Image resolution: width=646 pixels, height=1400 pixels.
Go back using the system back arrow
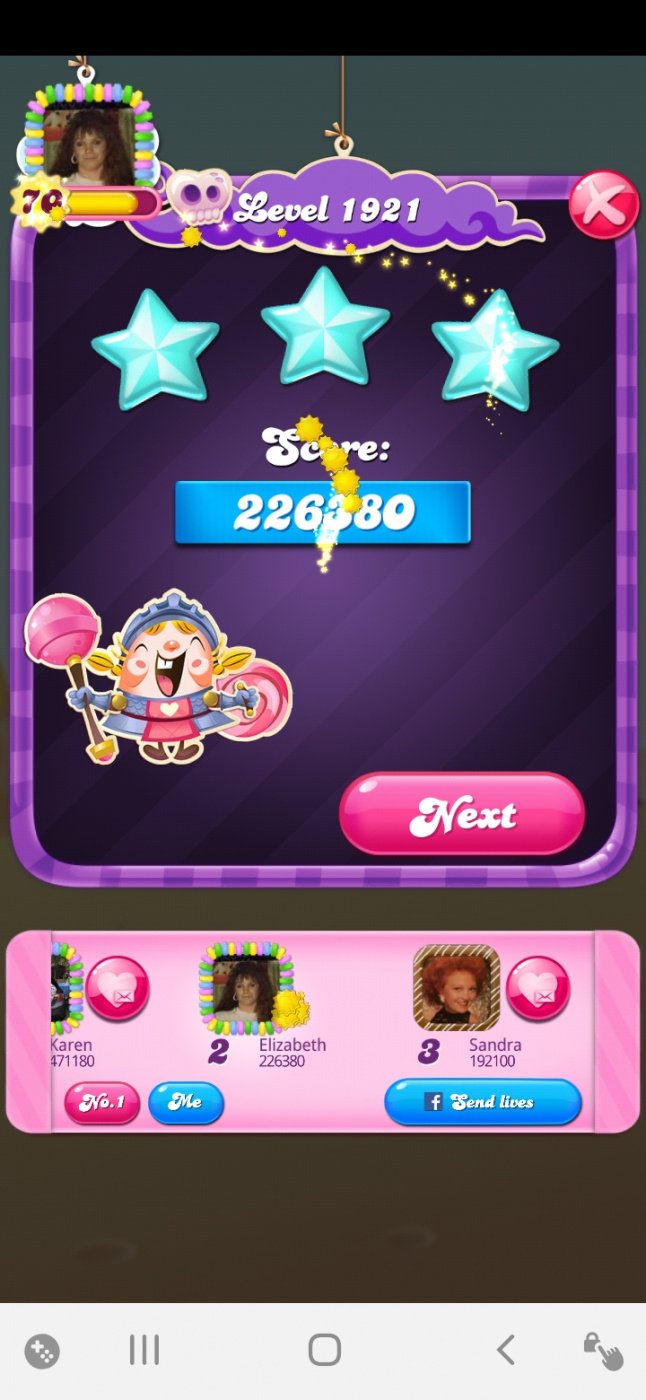(506, 1350)
